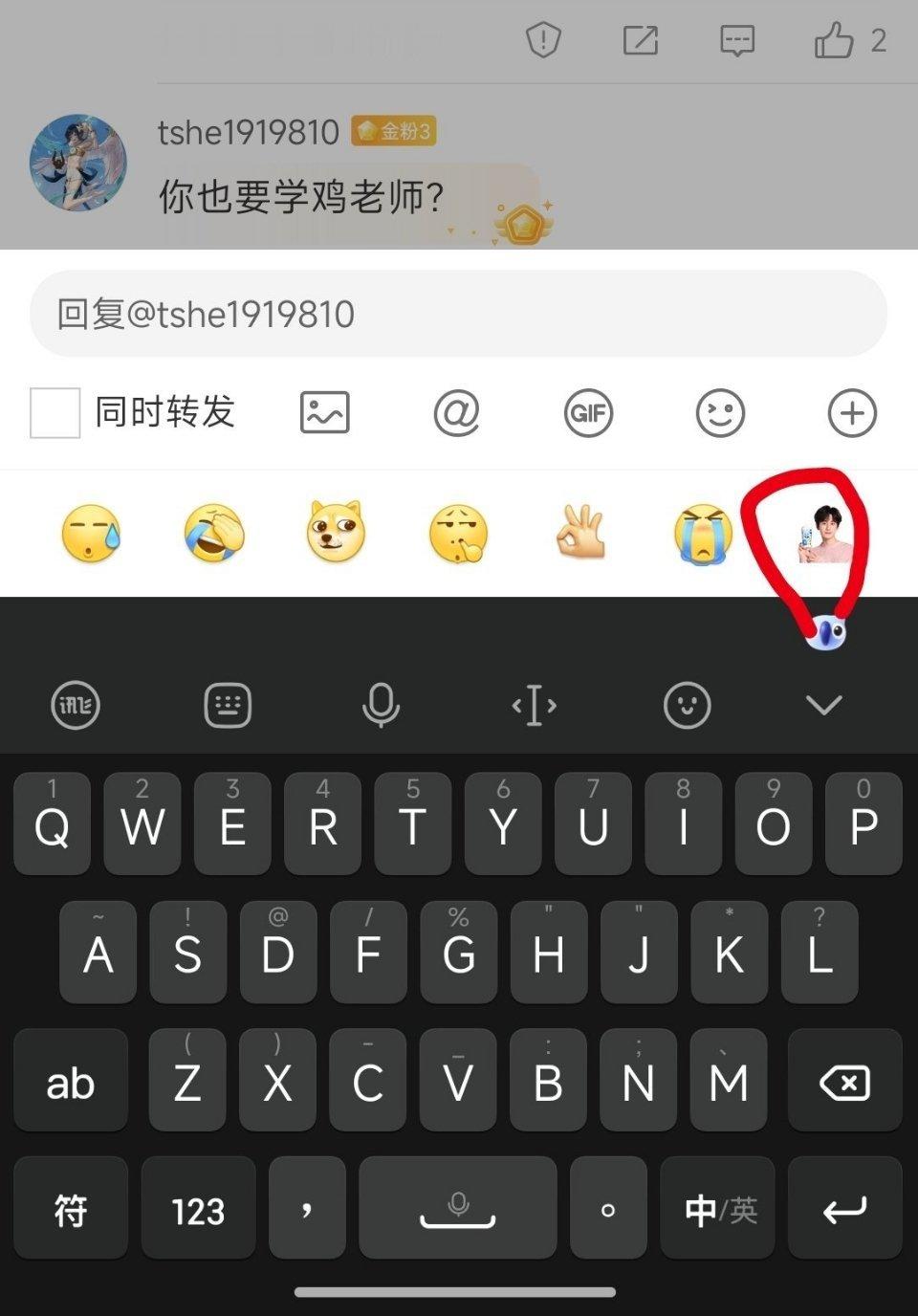Open the emoji panel beside GIF icon
Image resolution: width=918 pixels, height=1316 pixels.
720,413
